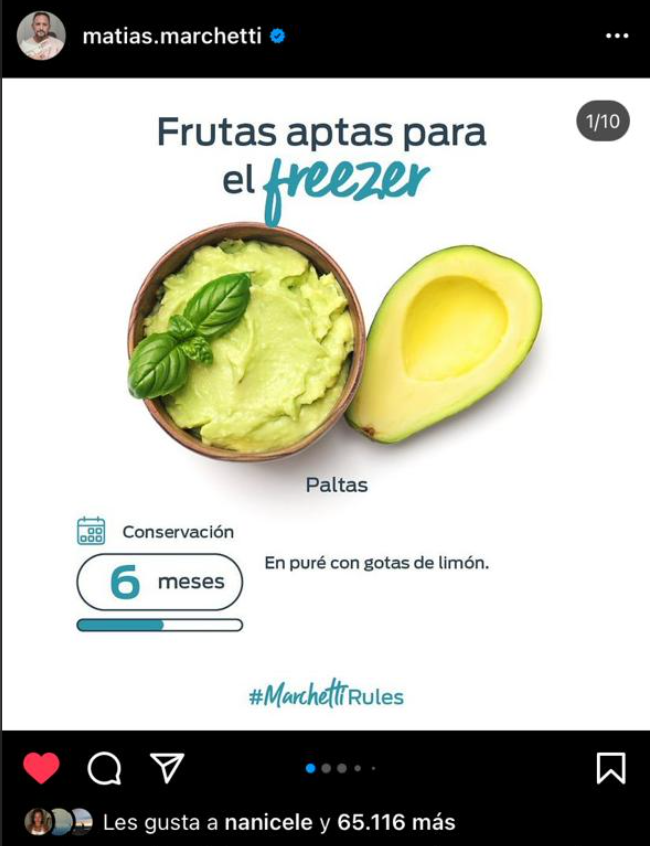Open the post's three-dot options menu
This screenshot has height=846, width=650.
616,36
